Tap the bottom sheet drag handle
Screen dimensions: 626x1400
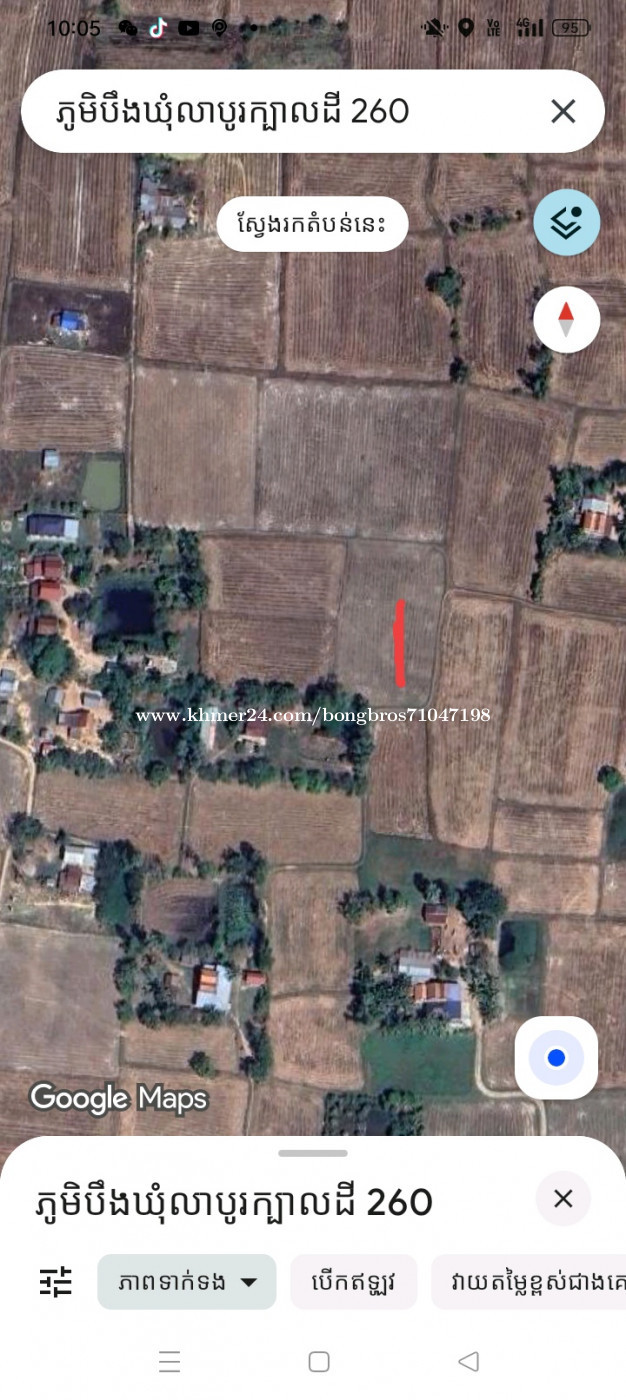tap(313, 1153)
